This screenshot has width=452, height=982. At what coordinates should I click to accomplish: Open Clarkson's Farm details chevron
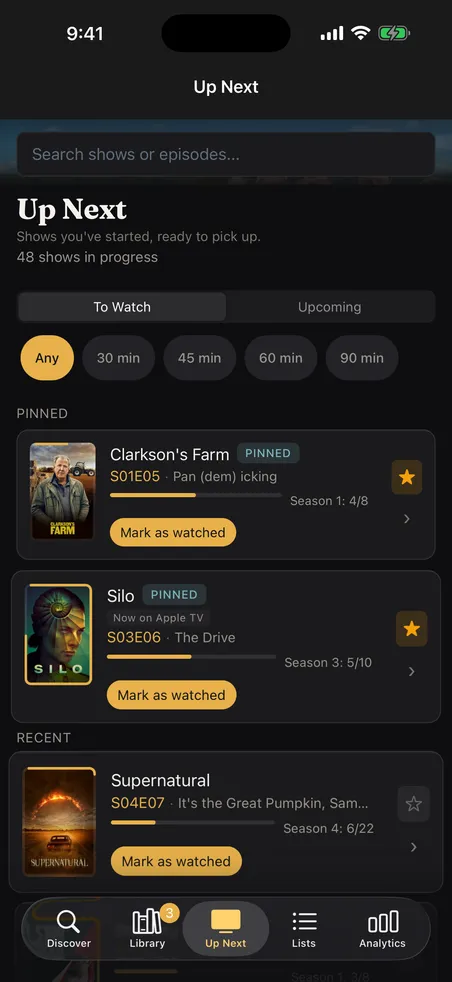click(407, 519)
